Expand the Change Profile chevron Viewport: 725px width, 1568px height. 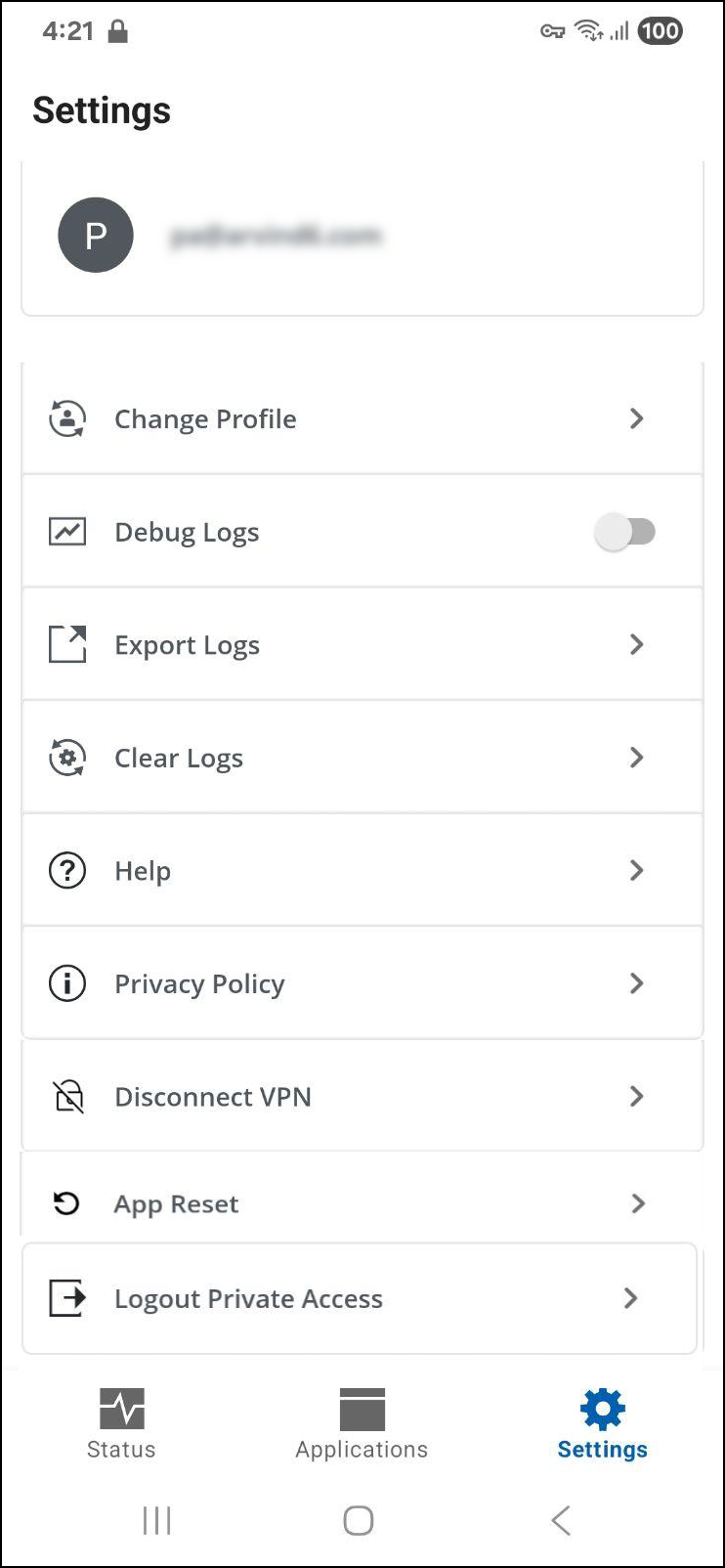[x=637, y=418]
